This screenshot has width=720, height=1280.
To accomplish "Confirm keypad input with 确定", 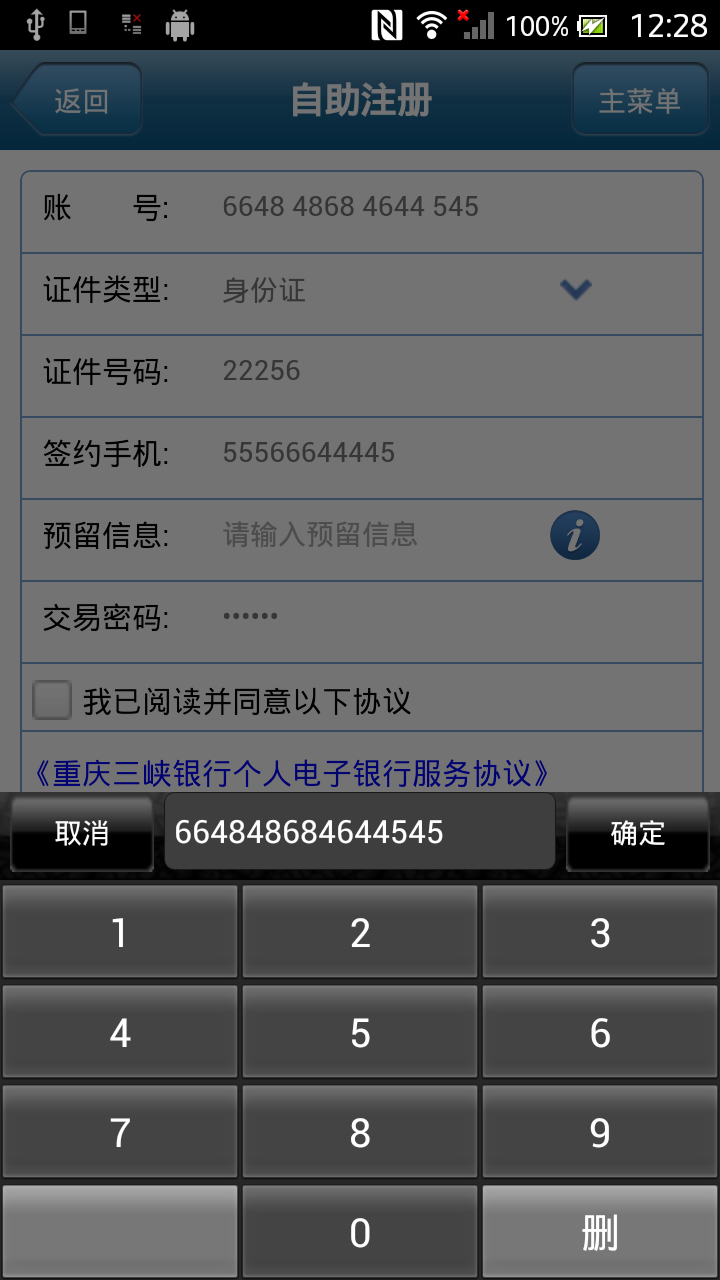I will point(638,833).
